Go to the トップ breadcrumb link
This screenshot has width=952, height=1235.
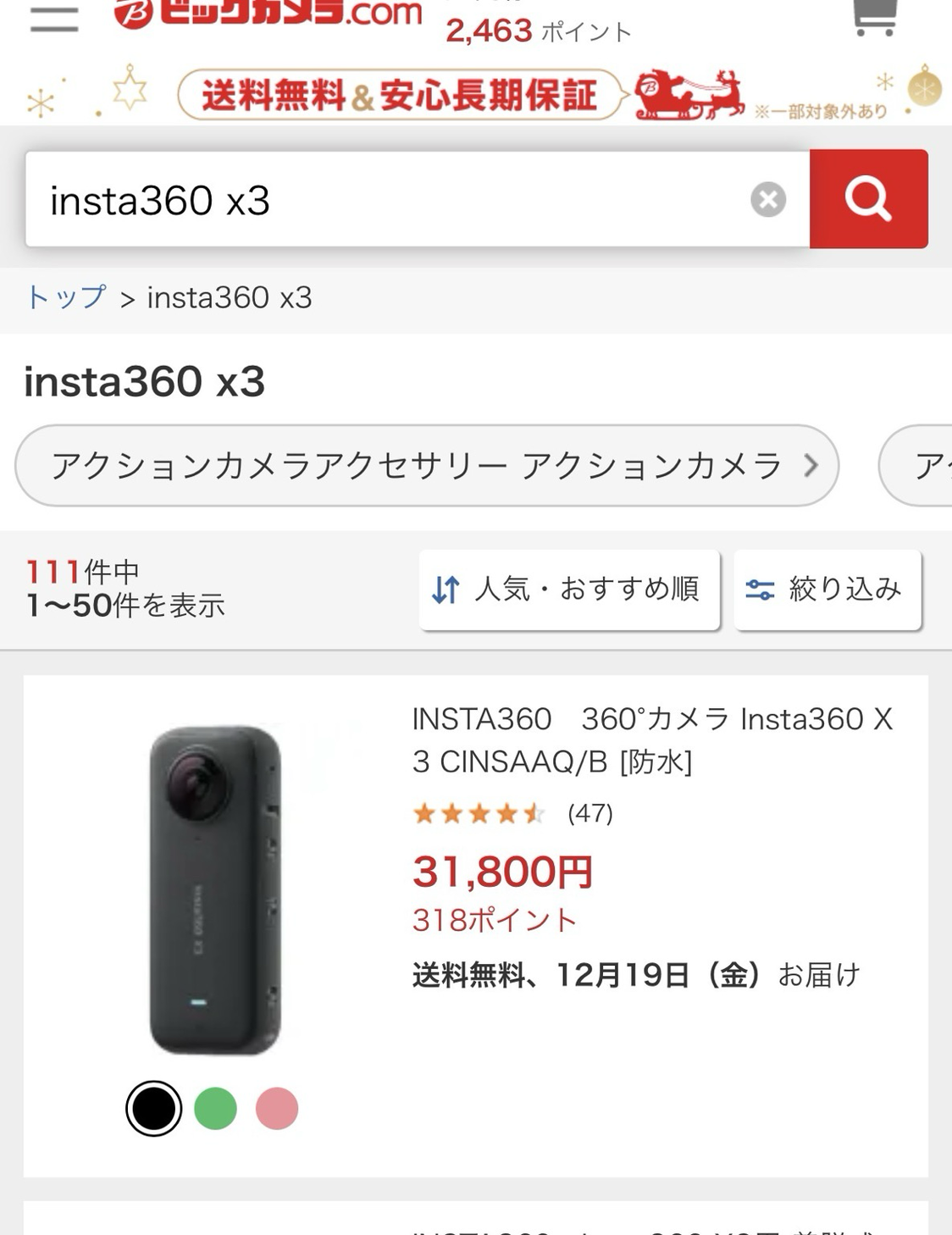(x=66, y=297)
